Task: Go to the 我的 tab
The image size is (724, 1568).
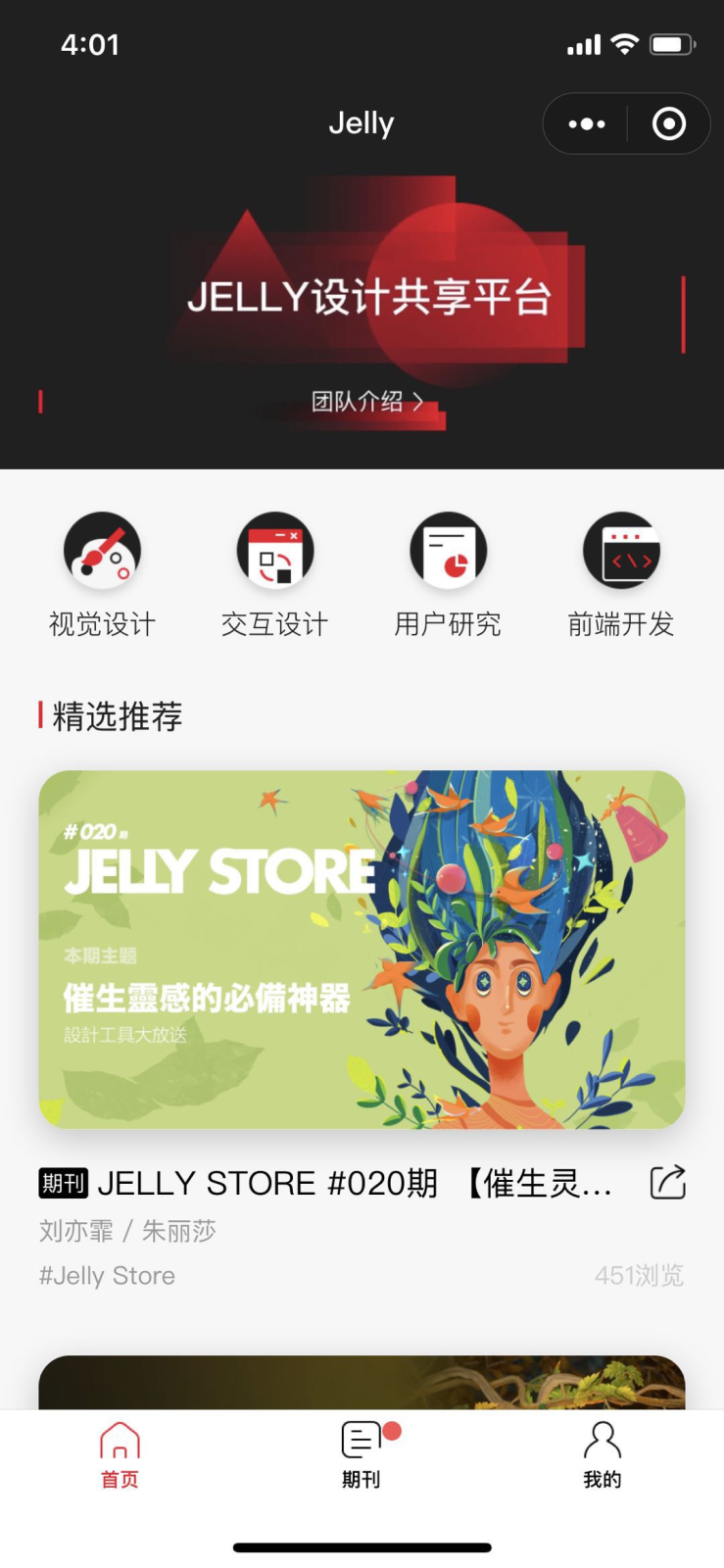Action: [603, 1455]
